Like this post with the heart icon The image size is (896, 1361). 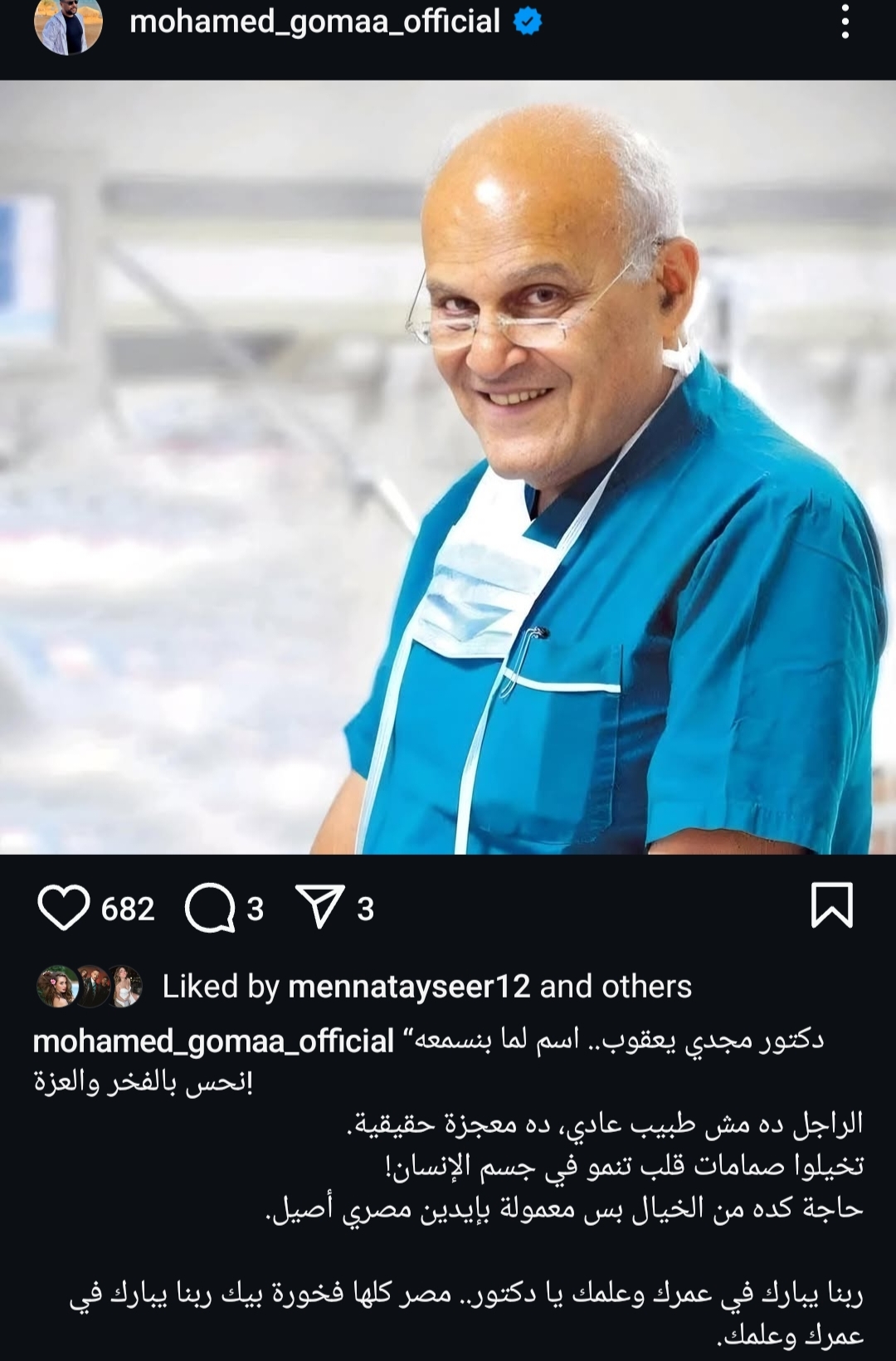64,907
